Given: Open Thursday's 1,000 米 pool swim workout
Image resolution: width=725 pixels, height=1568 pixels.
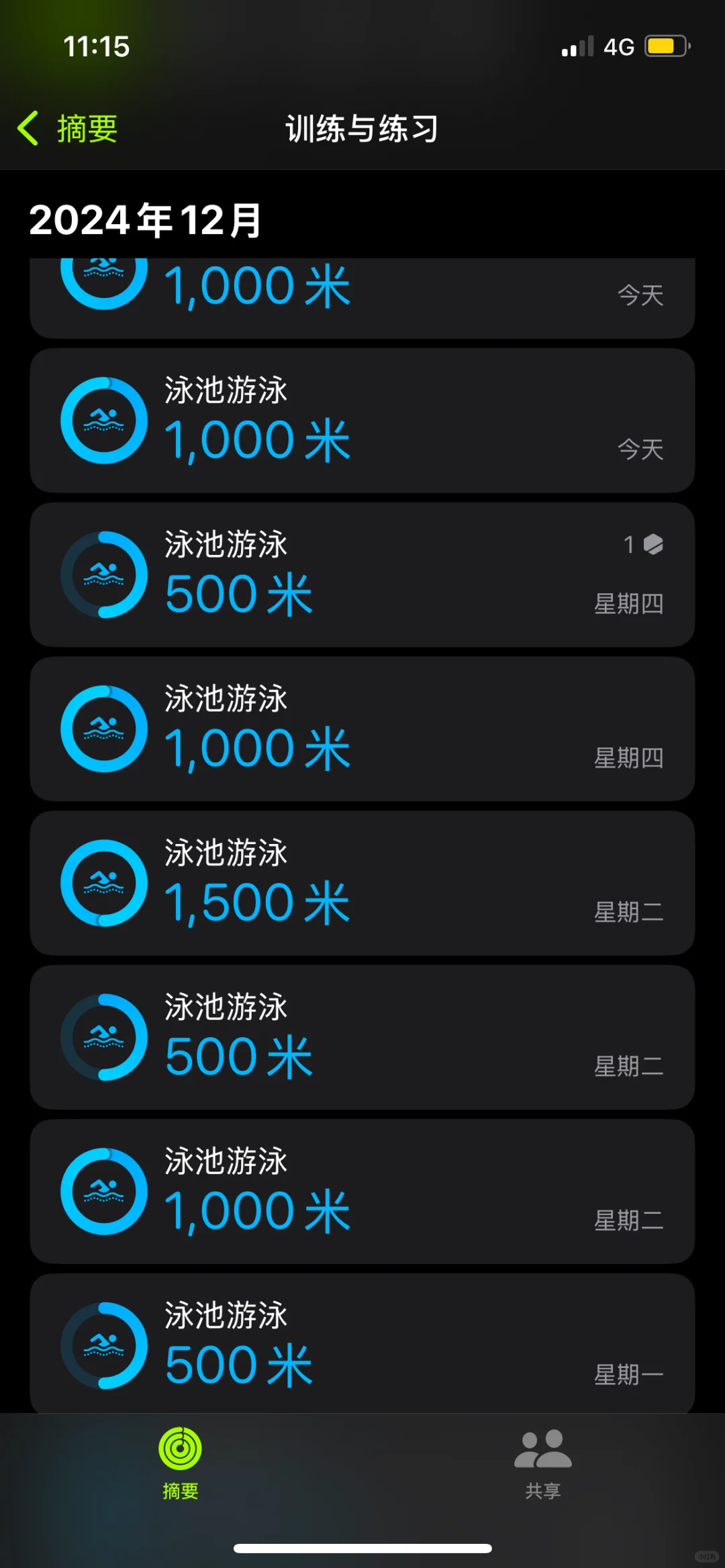Looking at the screenshot, I should point(362,729).
